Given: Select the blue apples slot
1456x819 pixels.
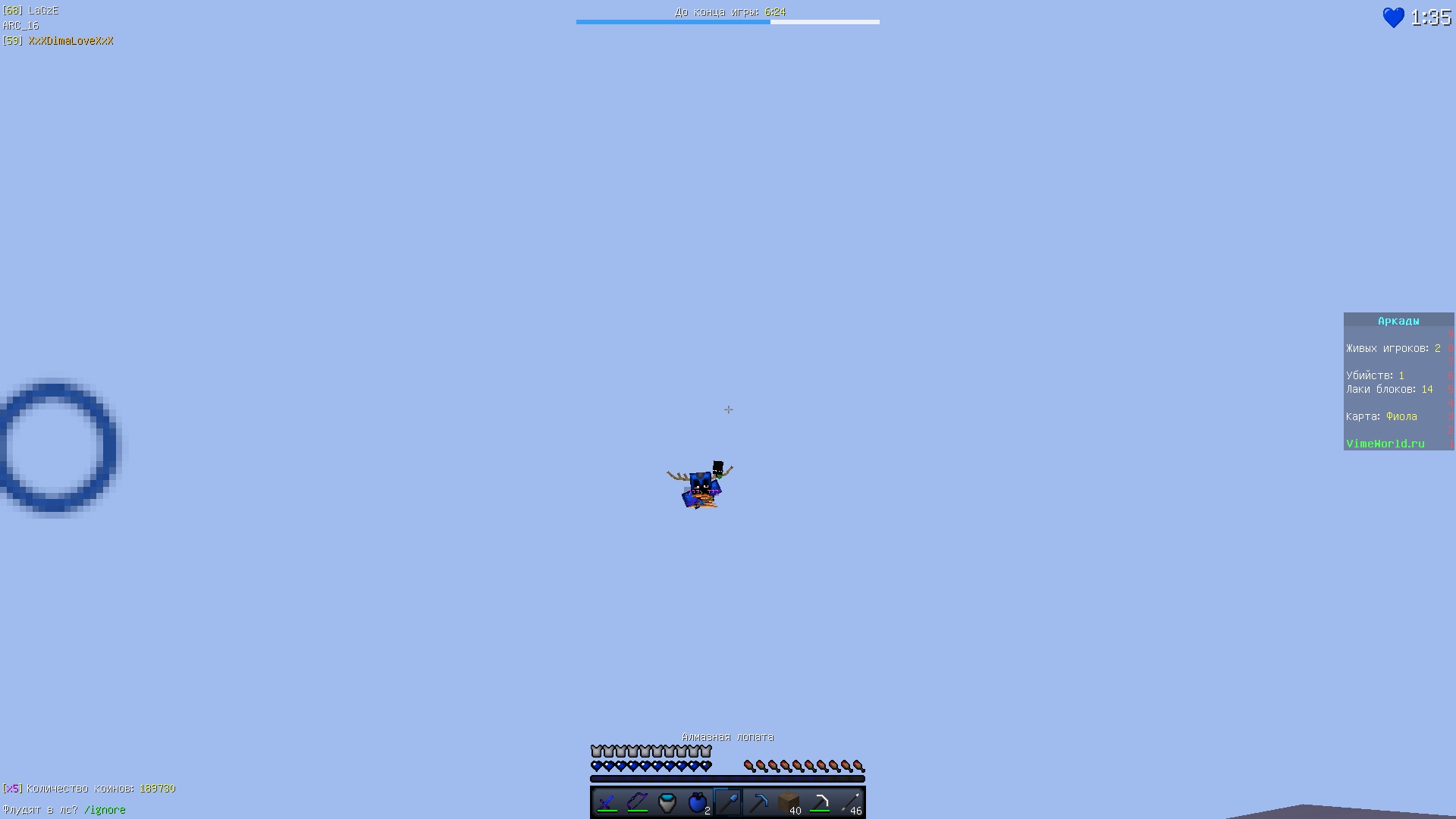Looking at the screenshot, I should point(698,802).
